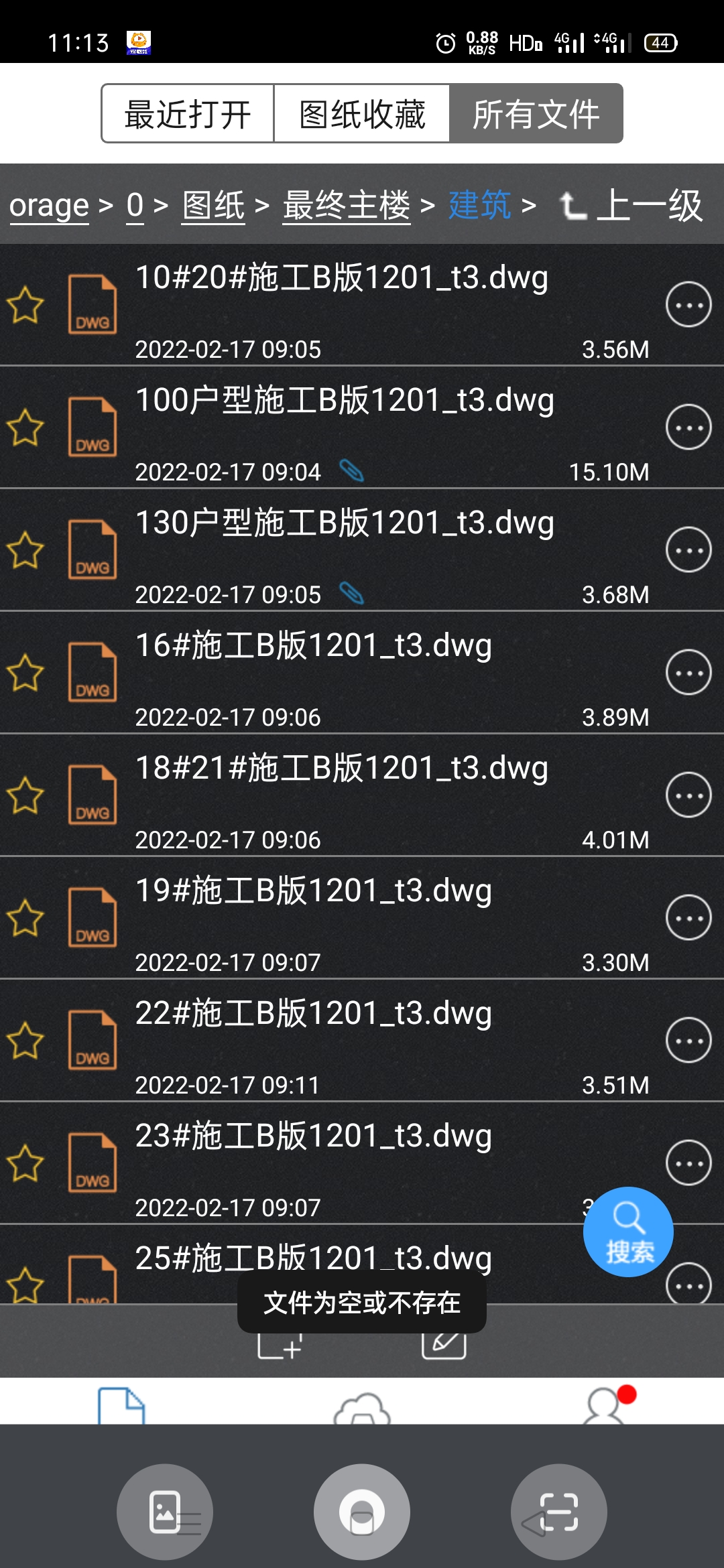Tap the blue 搜索 floating button

pos(628,1232)
